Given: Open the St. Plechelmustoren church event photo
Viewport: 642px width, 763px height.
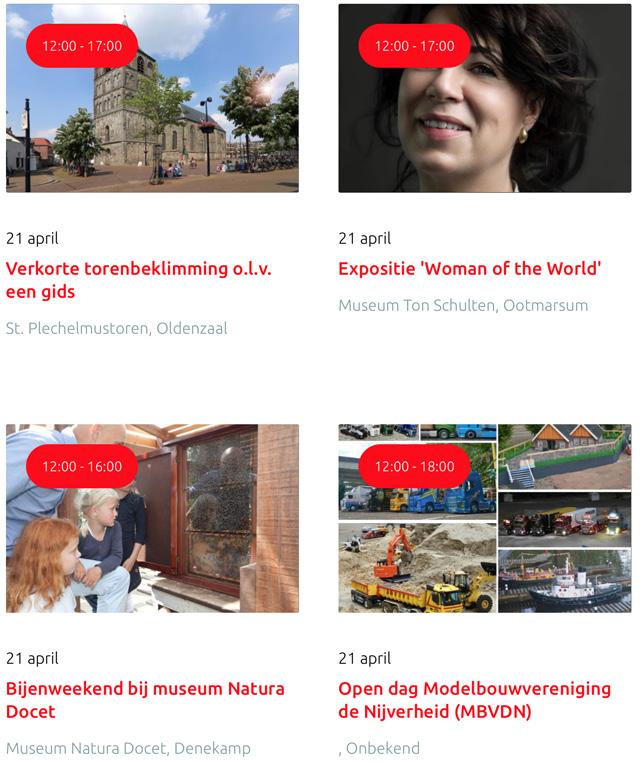Looking at the screenshot, I should 152,120.
